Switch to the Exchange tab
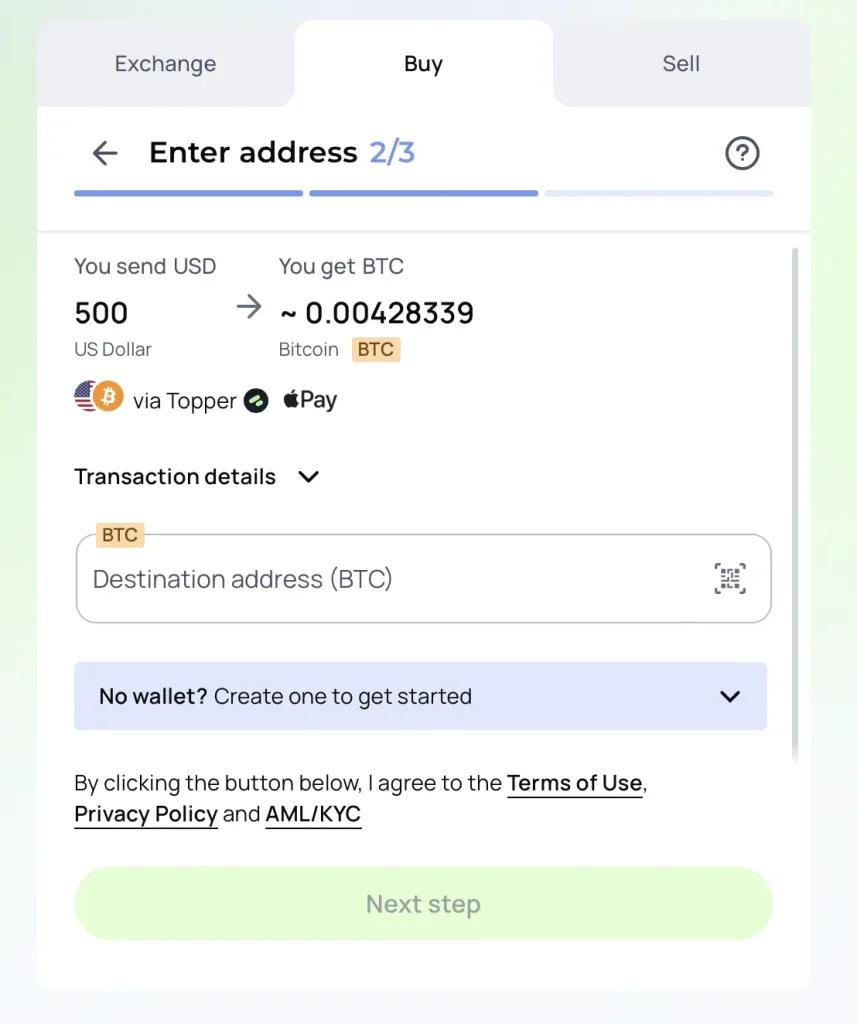This screenshot has width=857, height=1024. point(165,64)
